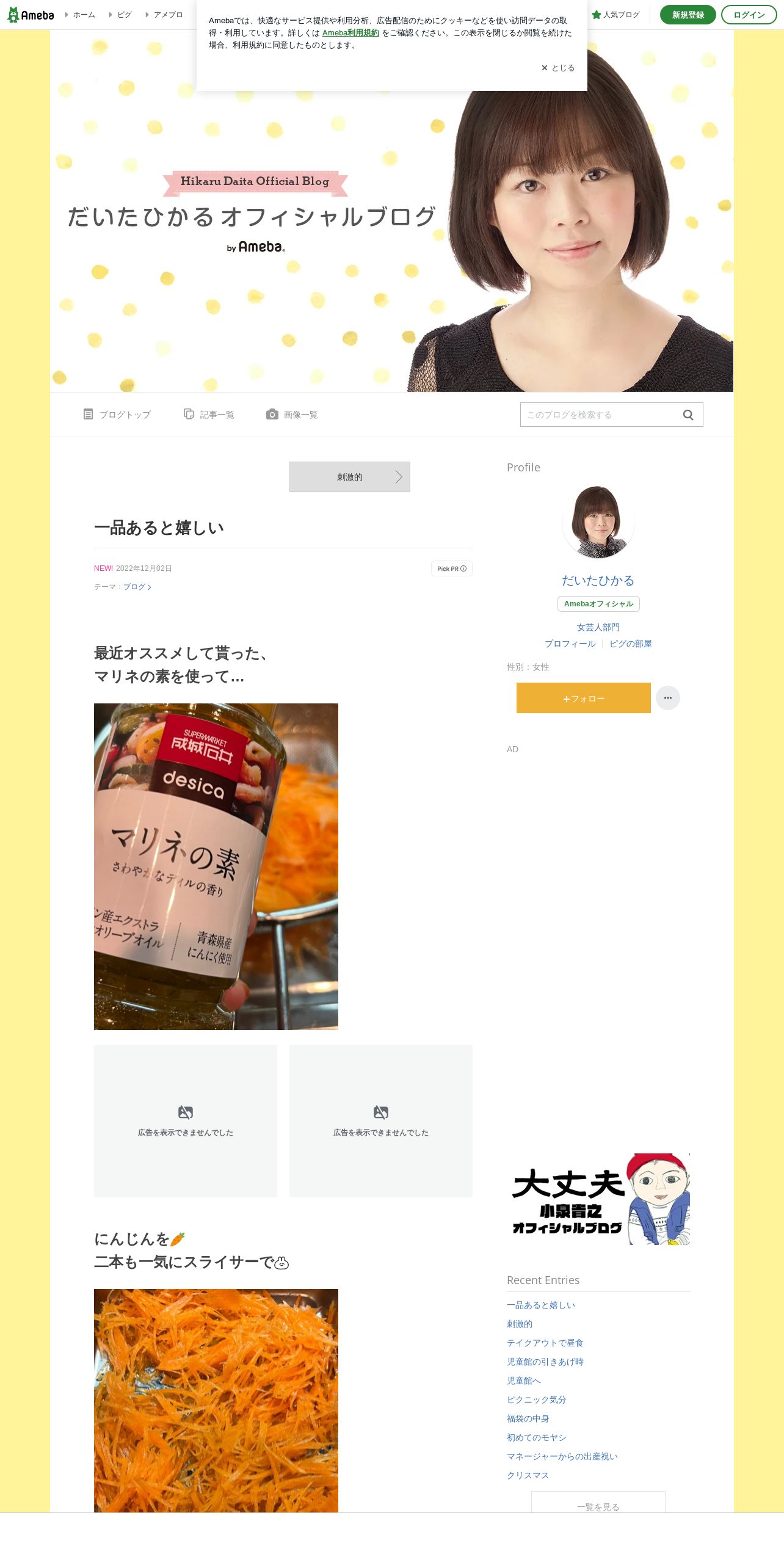
Task: Open the Pick PR info
Action: 451,568
